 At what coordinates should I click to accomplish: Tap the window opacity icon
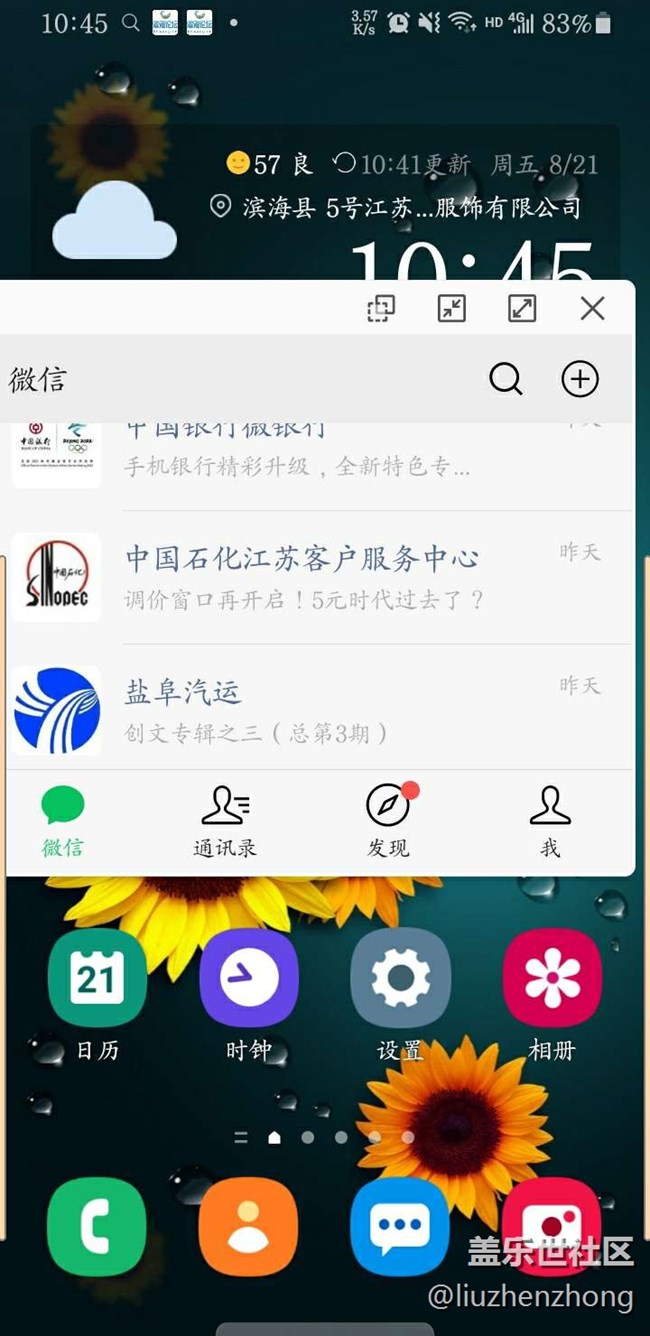tap(381, 309)
